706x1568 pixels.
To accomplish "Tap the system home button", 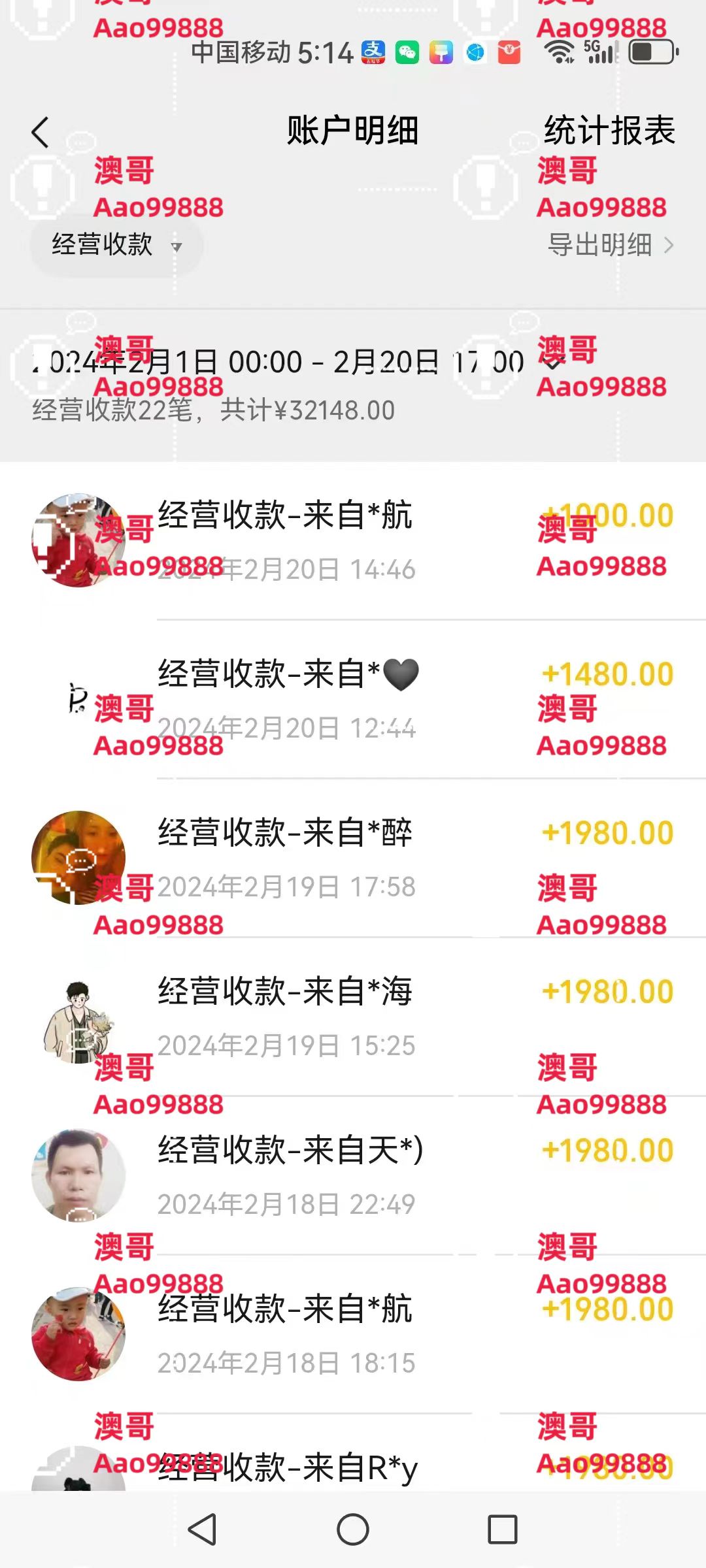I will click(x=353, y=1529).
